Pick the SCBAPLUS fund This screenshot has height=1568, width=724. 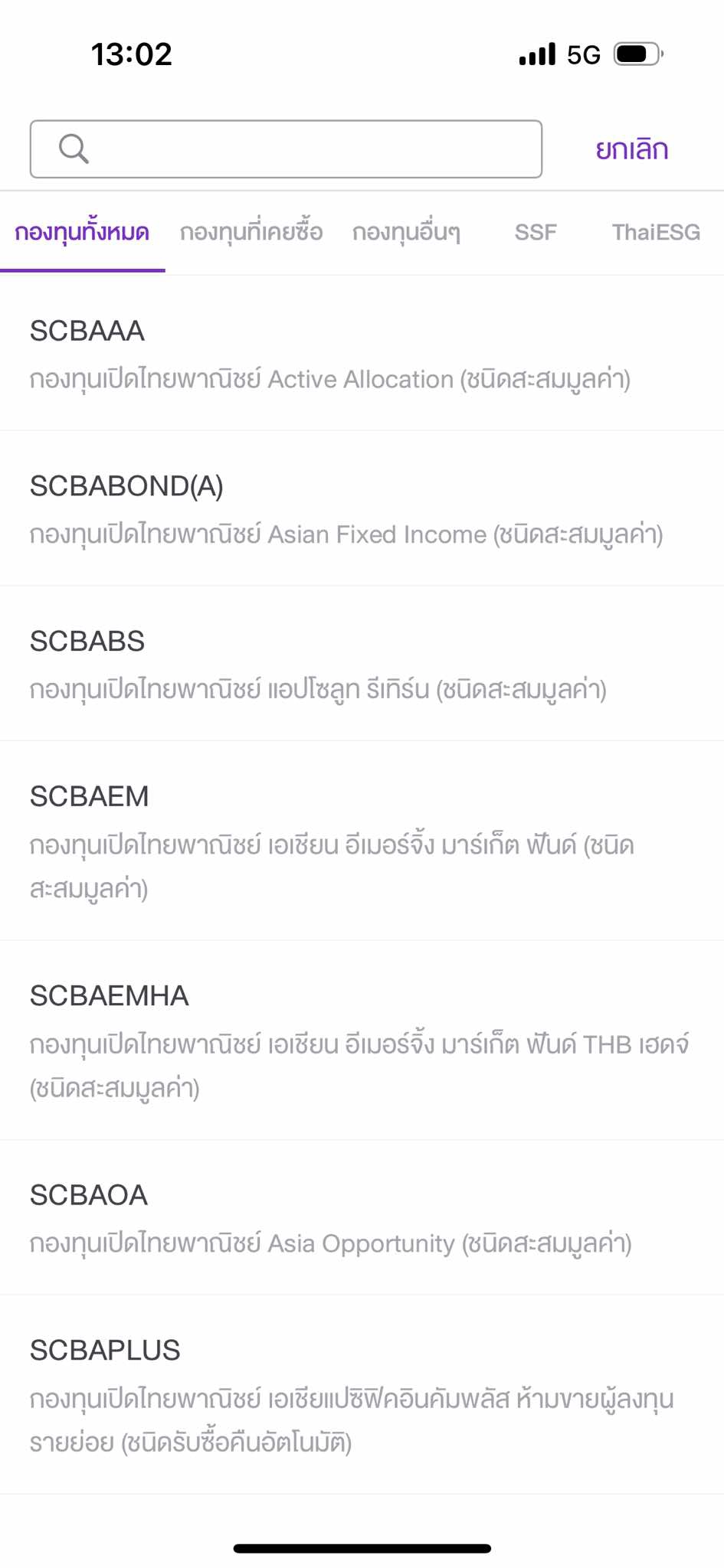(362, 1395)
